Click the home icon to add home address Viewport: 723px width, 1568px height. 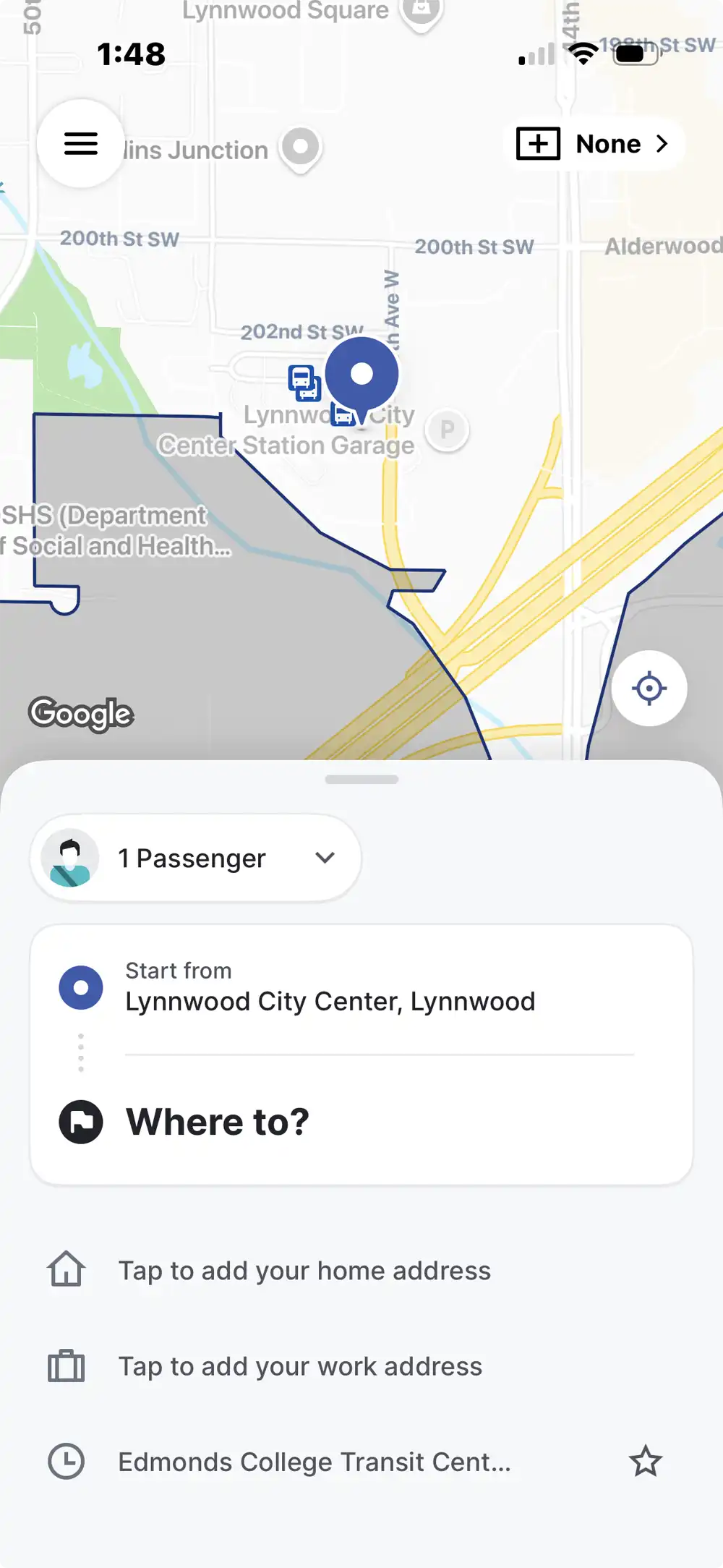coord(65,1269)
